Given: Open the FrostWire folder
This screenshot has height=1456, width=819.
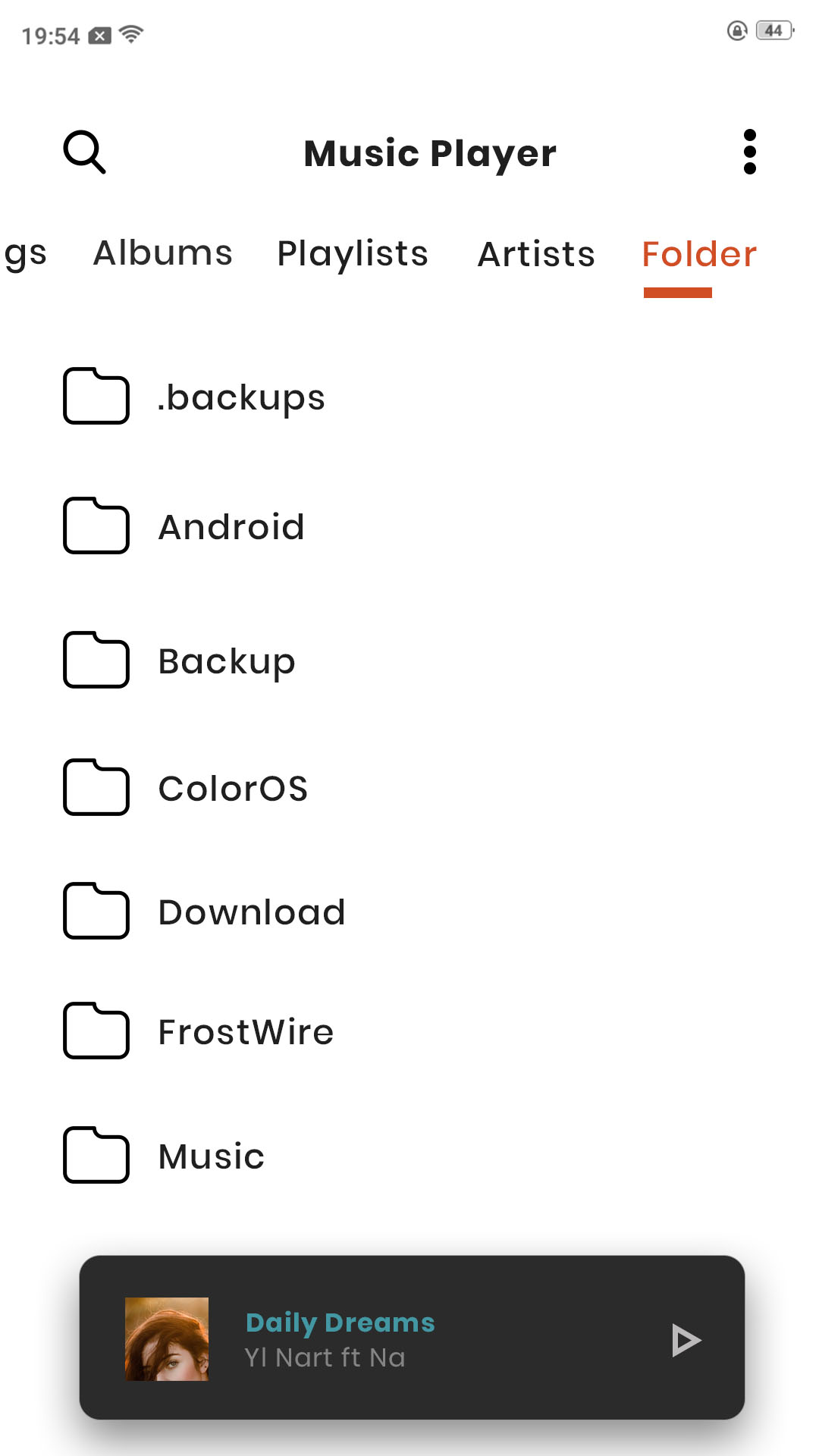Looking at the screenshot, I should [245, 1032].
